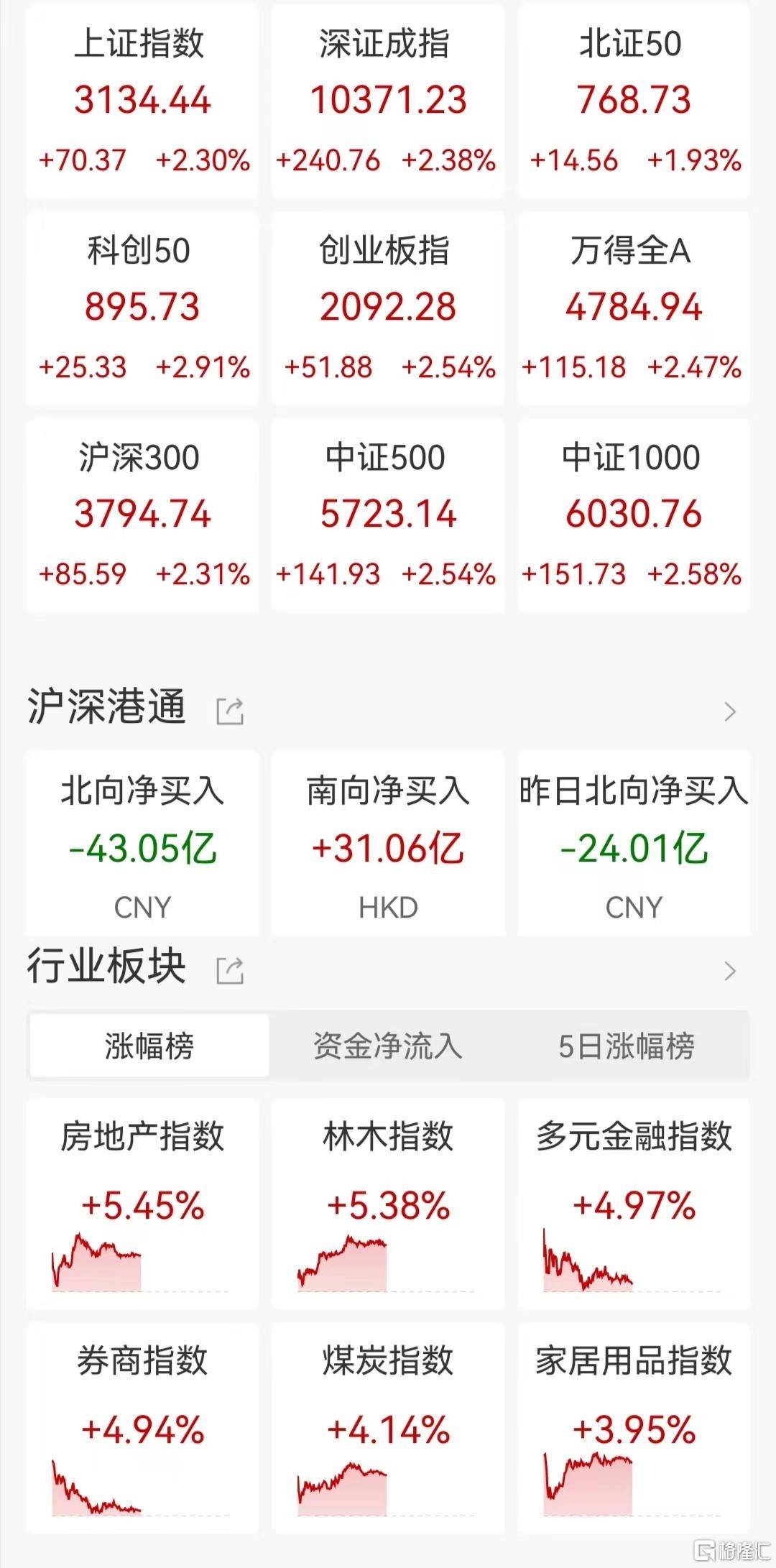This screenshot has height=1568, width=776.
Task: Open the 深证成指 index card
Action: pyautogui.click(x=388, y=101)
